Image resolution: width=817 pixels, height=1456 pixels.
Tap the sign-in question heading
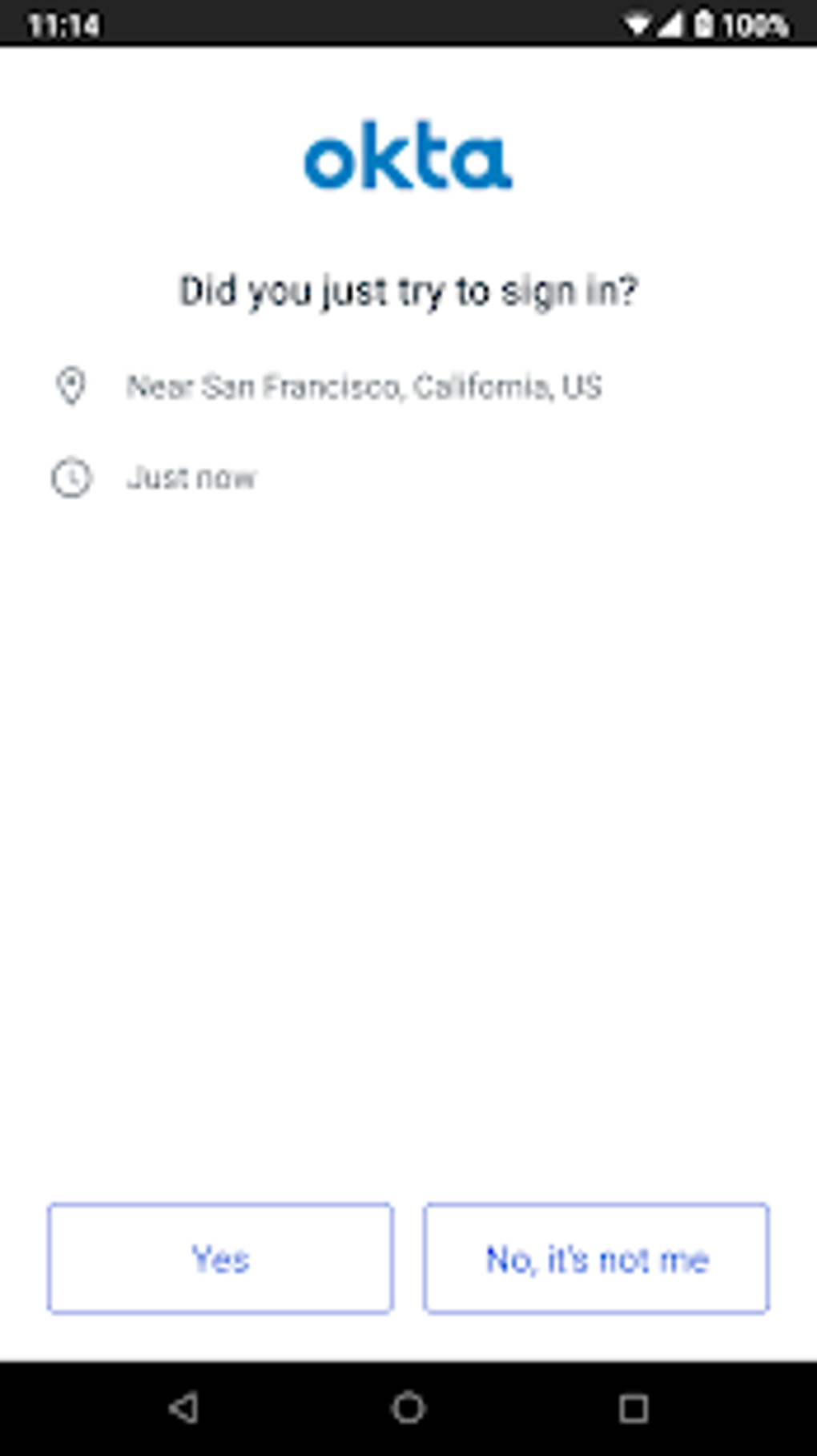coord(408,291)
